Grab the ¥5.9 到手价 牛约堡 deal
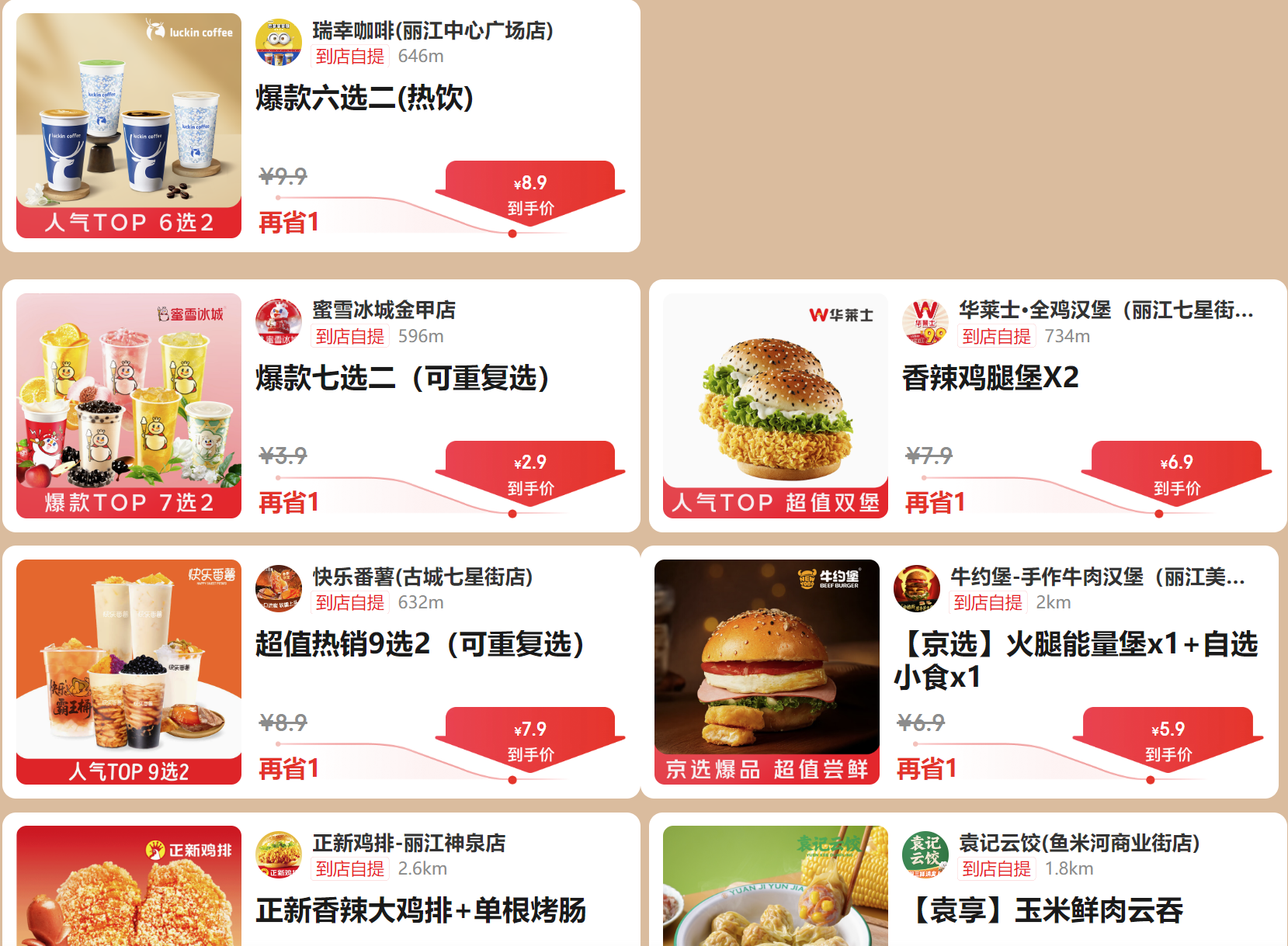The height and width of the screenshot is (946, 1288). [x=1168, y=740]
